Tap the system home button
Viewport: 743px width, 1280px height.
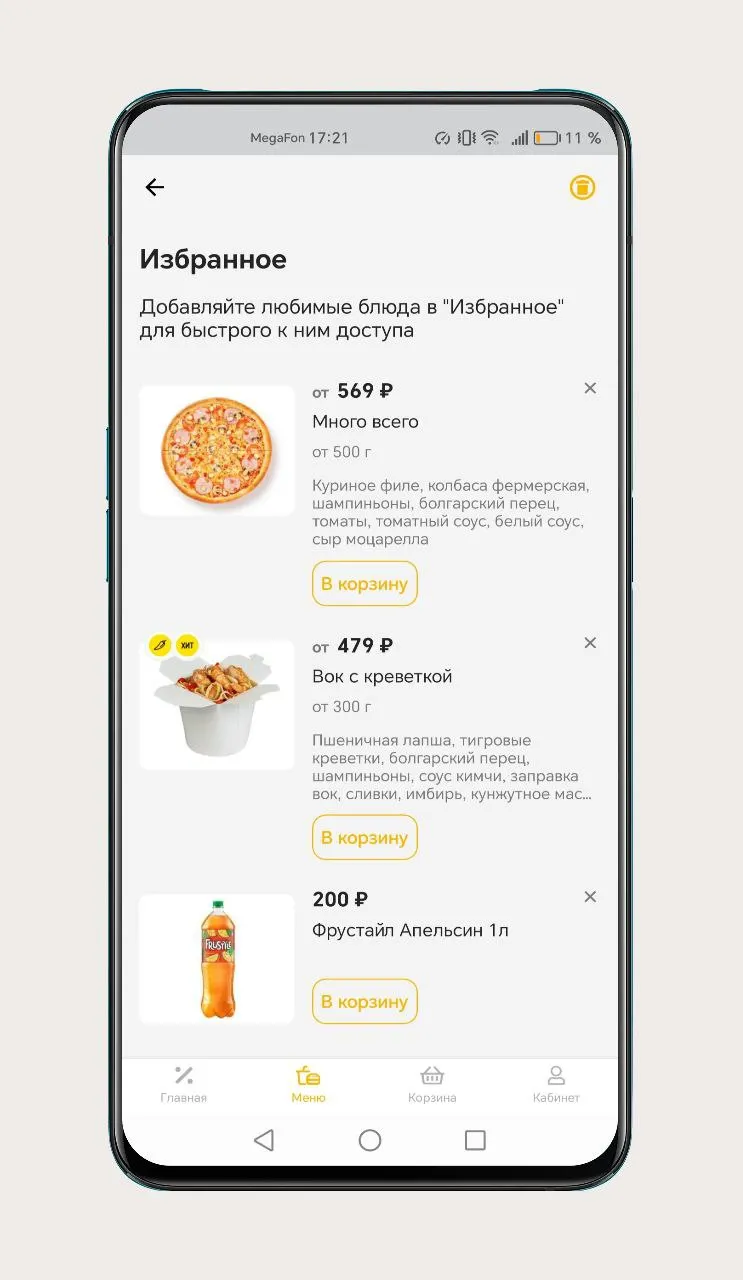[370, 1140]
